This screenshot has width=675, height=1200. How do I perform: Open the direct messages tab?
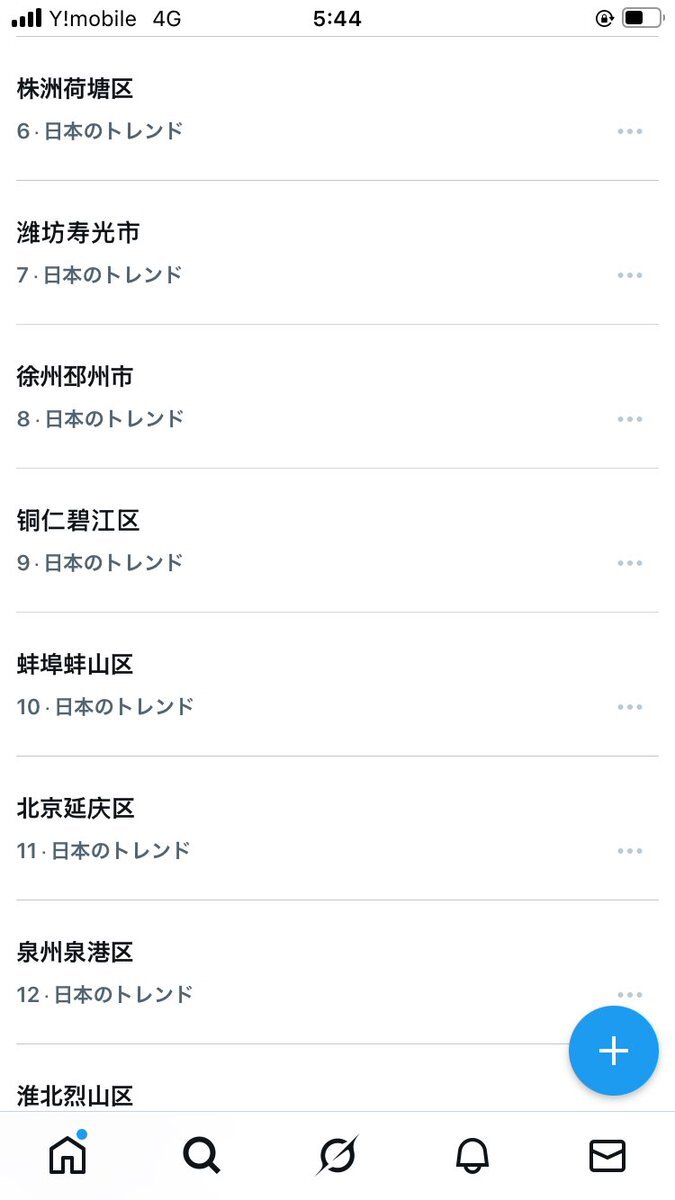coord(607,1156)
